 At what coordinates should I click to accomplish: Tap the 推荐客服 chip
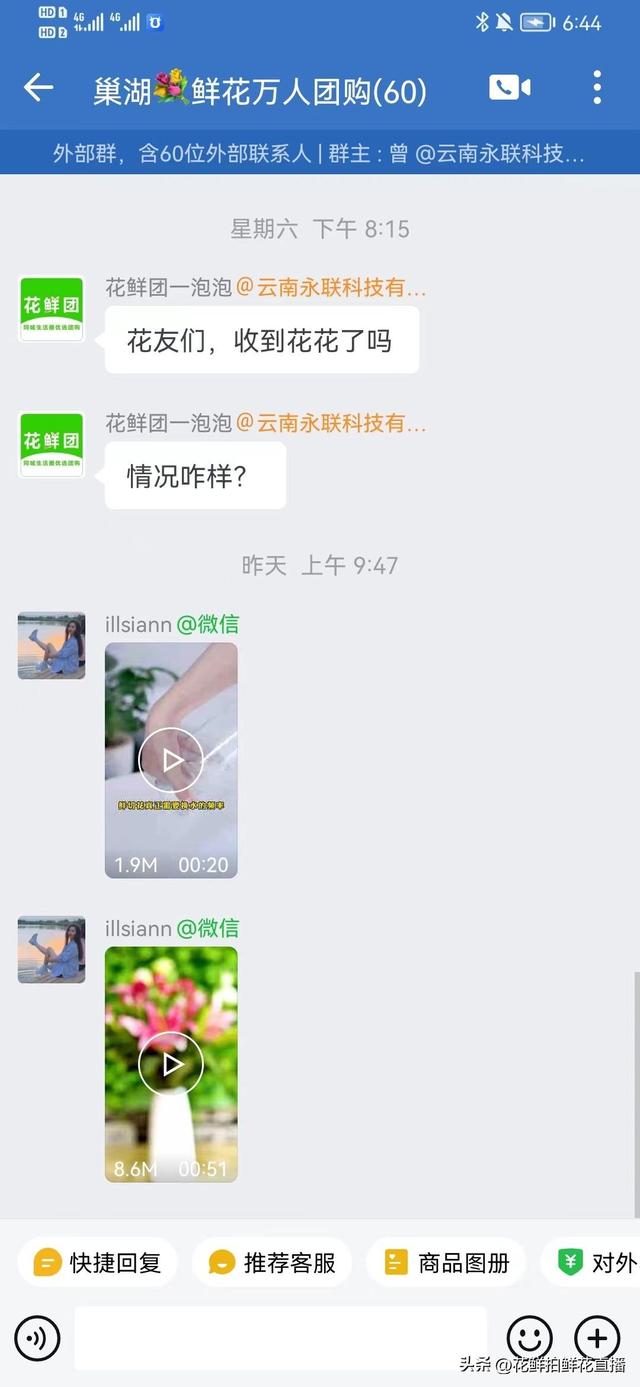pos(272,1263)
